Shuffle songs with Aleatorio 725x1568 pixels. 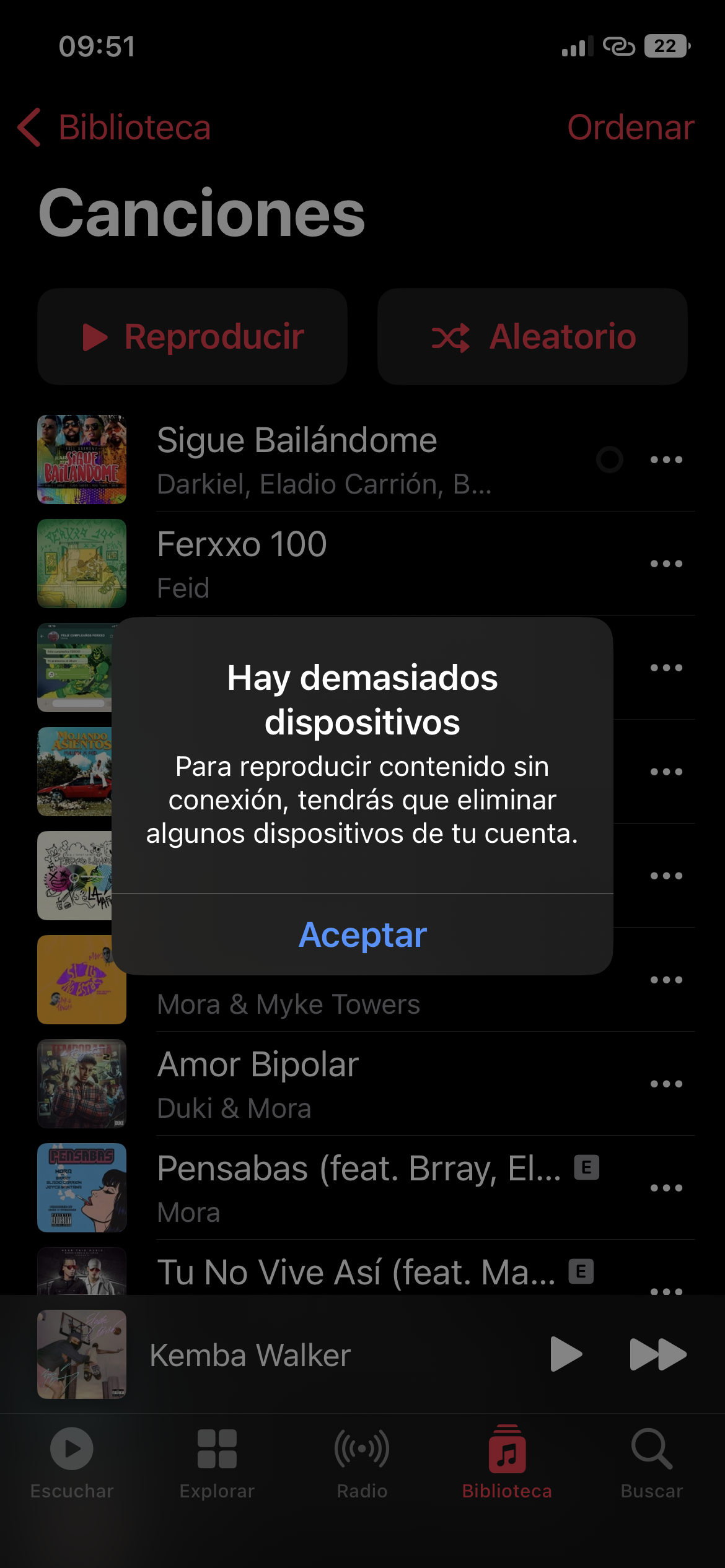click(532, 337)
